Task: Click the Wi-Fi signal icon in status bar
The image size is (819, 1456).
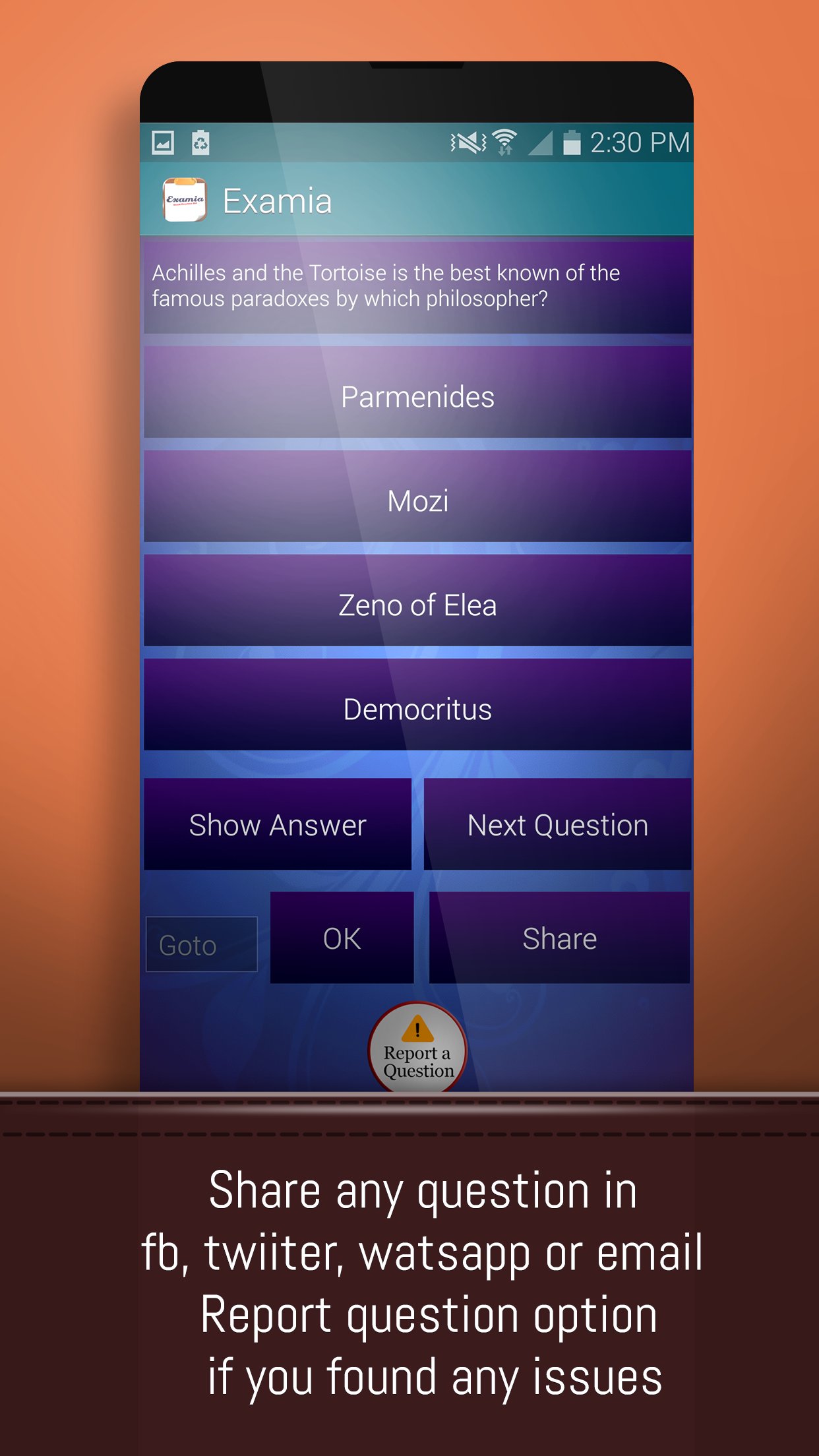Action: (504, 140)
